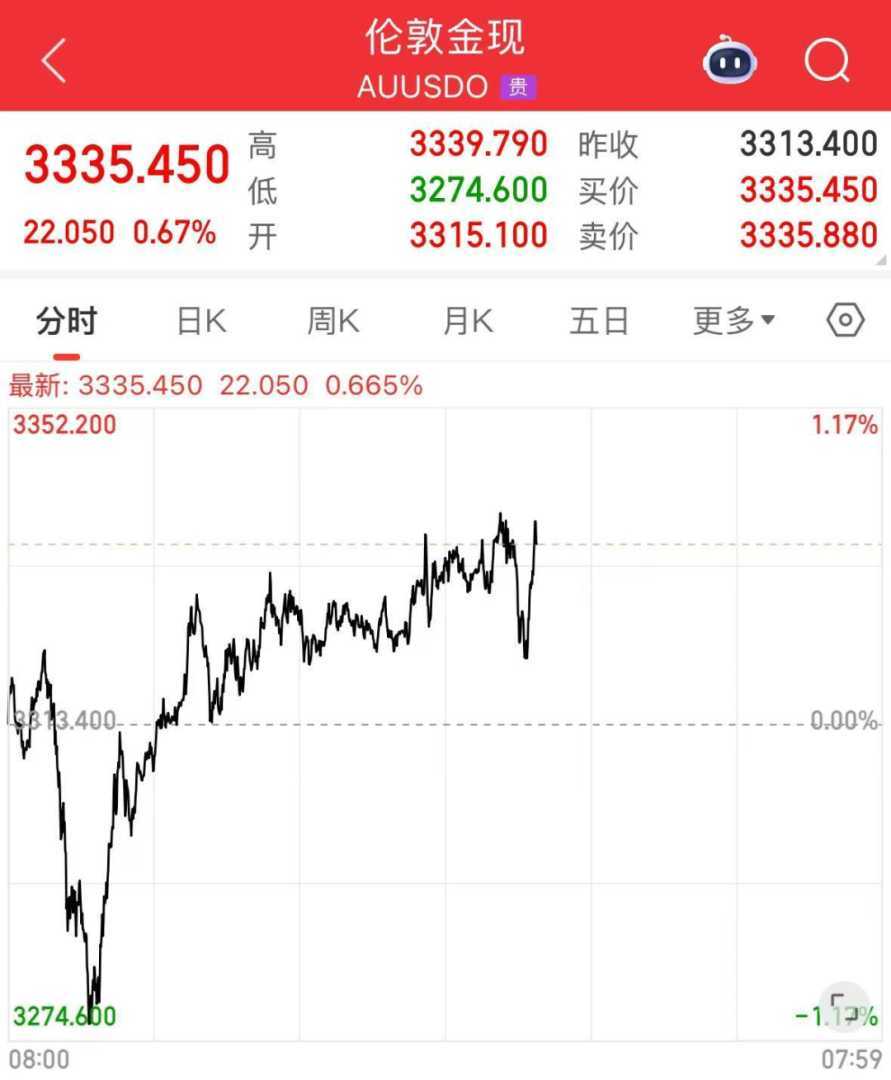View the 月K chart tab

(x=468, y=322)
